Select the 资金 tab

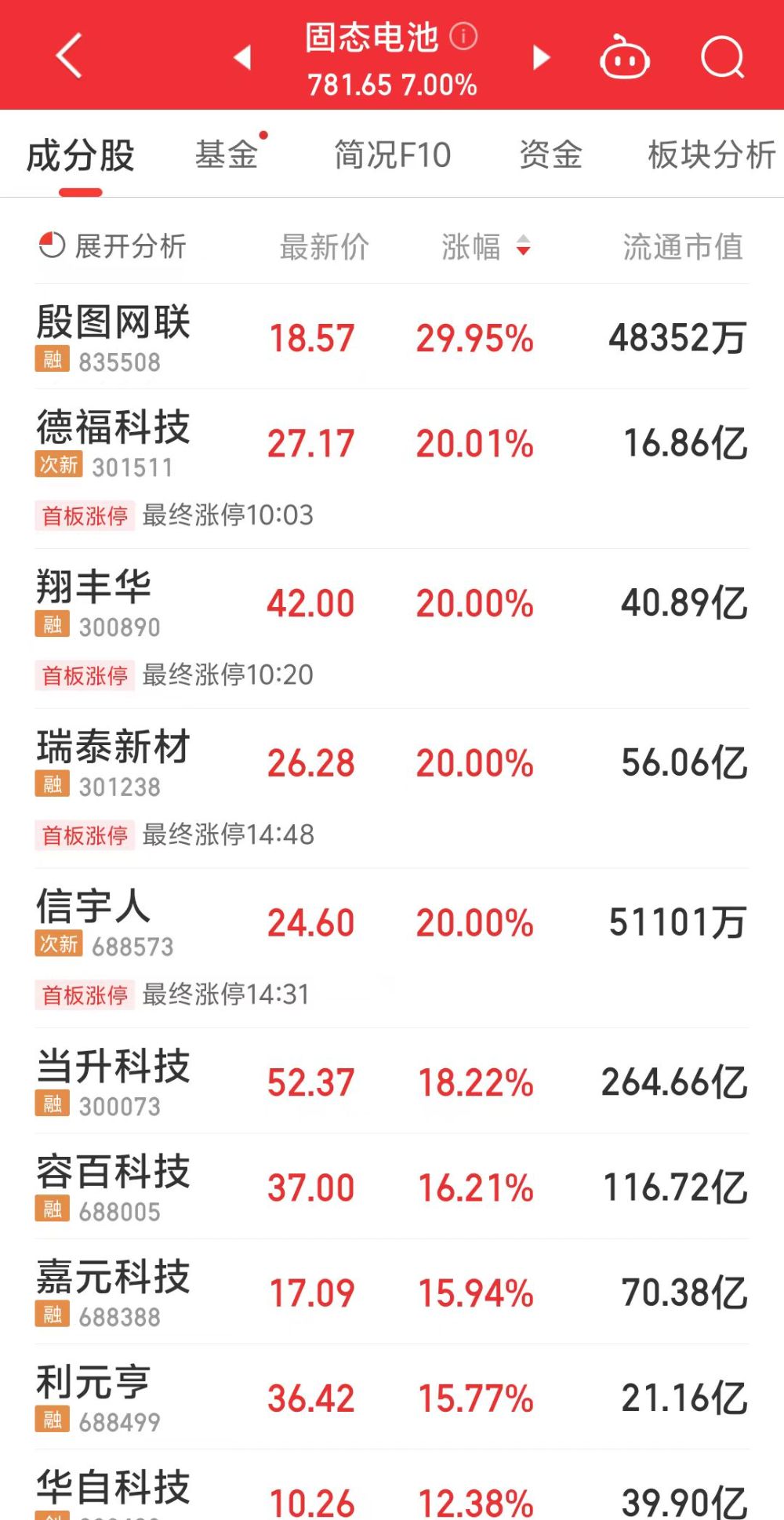pyautogui.click(x=551, y=155)
